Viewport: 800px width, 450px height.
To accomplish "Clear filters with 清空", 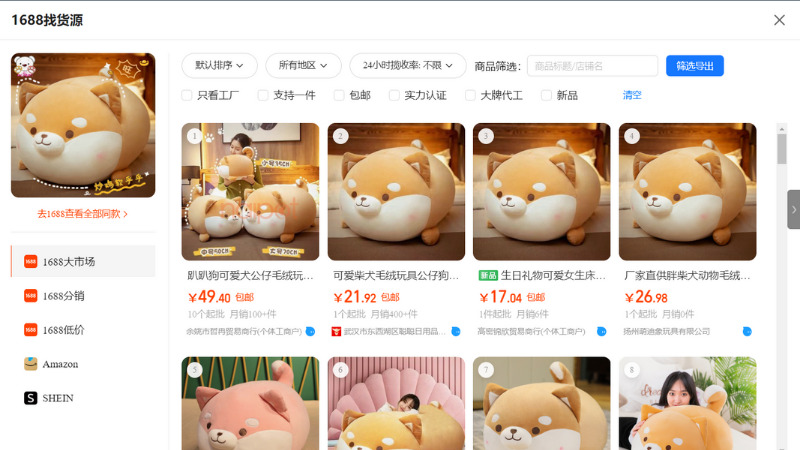I will click(x=632, y=95).
